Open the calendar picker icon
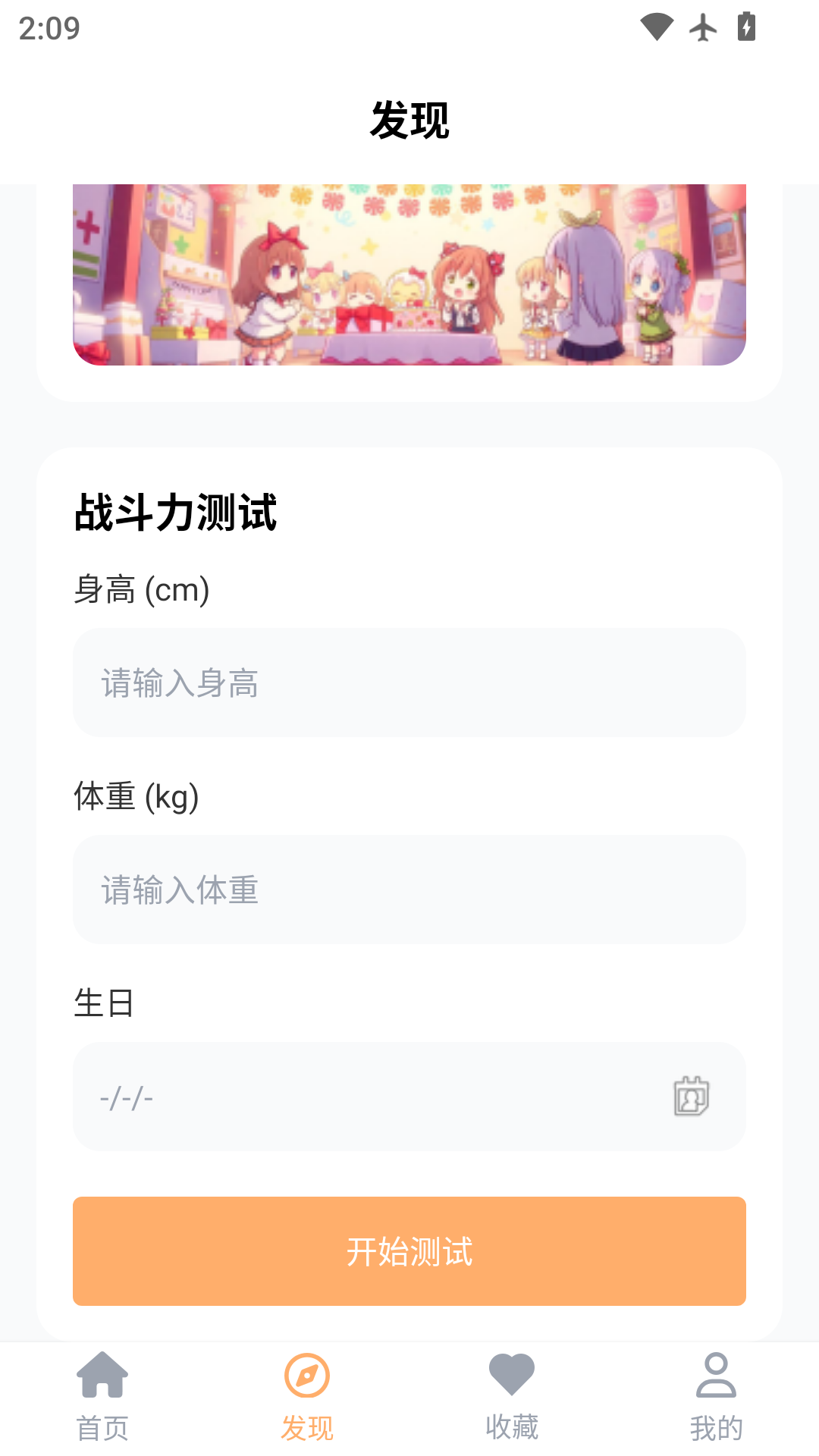The image size is (819, 1456). tap(691, 1097)
